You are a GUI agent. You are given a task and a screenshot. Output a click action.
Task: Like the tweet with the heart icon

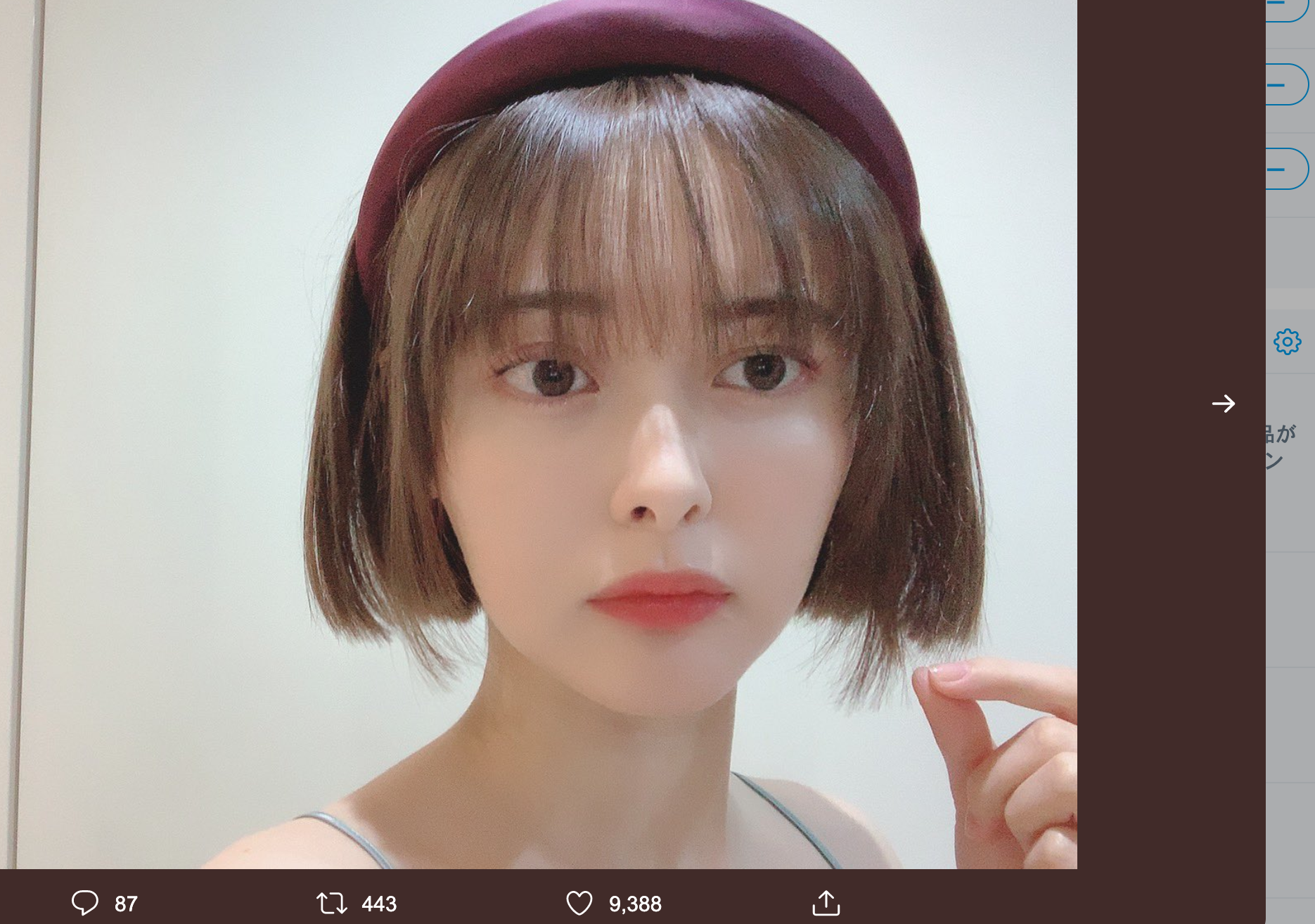tap(579, 903)
